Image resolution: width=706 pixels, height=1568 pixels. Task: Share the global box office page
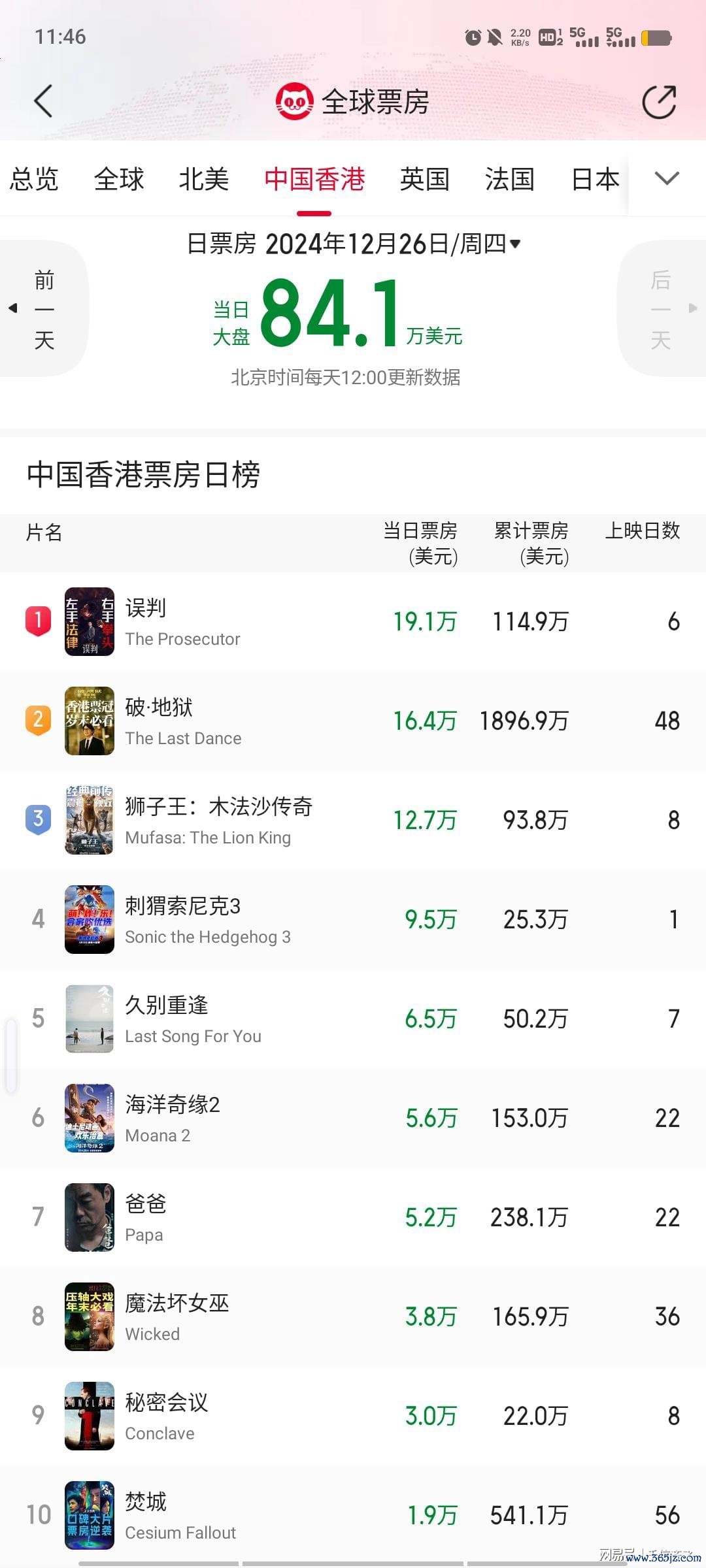tap(659, 102)
